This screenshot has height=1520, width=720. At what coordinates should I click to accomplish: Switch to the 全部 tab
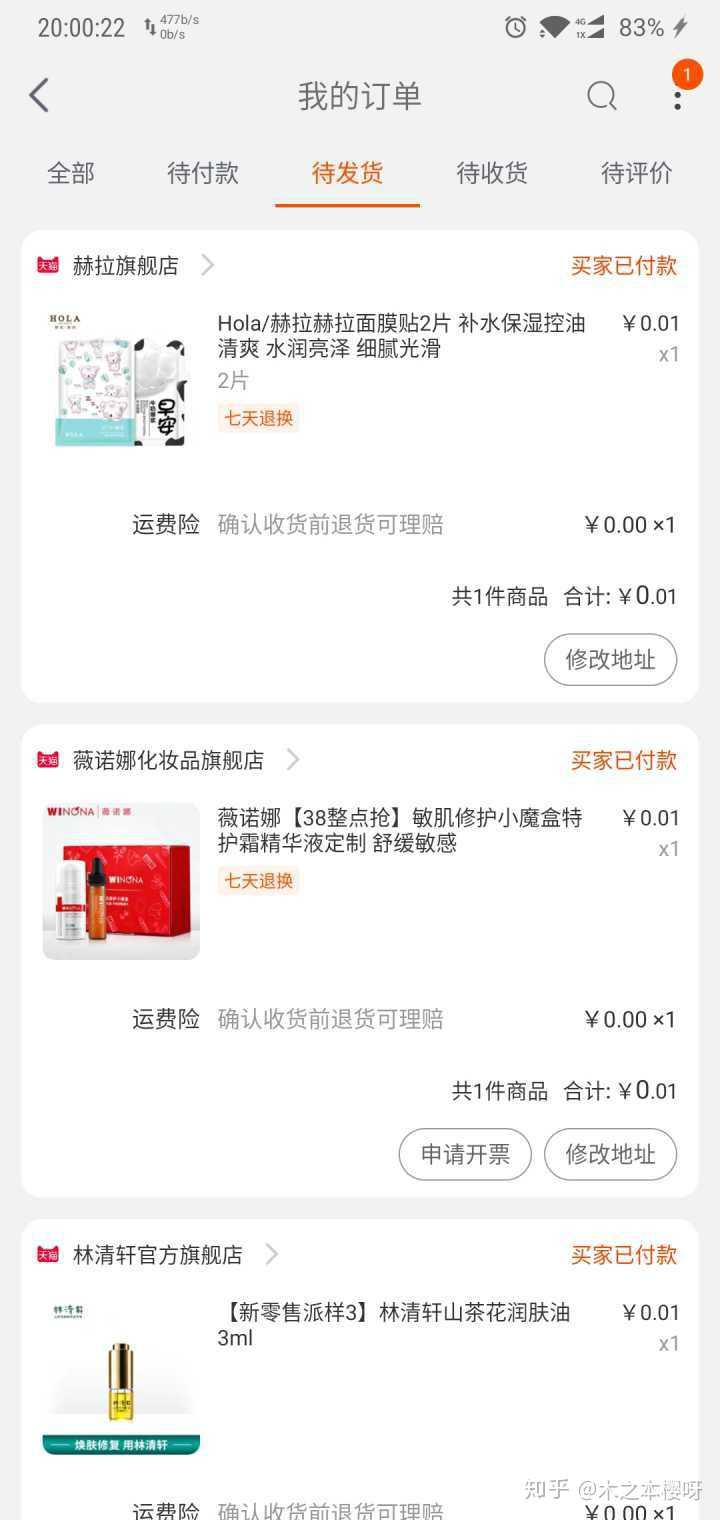point(71,173)
